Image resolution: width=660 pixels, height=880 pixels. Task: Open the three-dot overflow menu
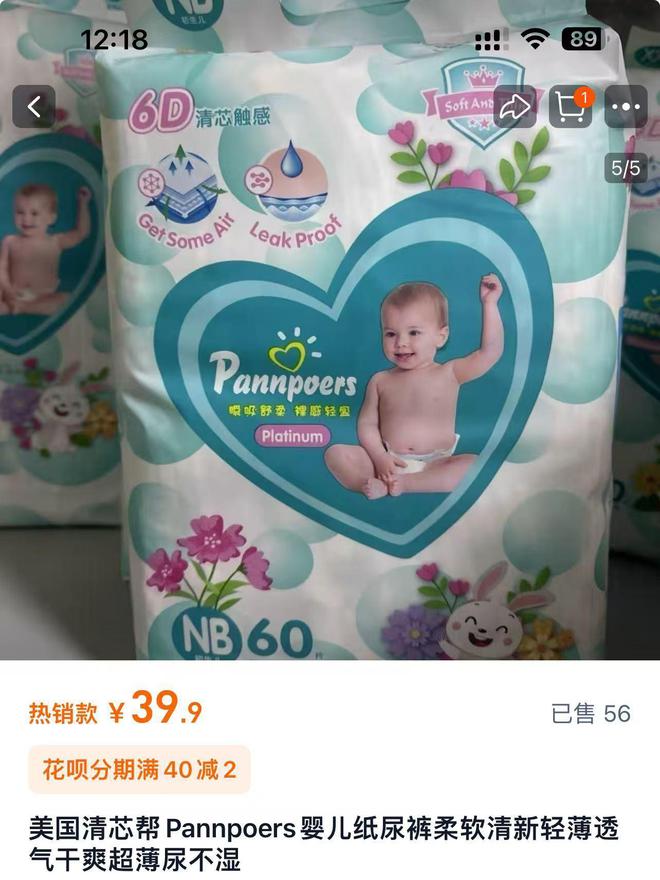[625, 107]
